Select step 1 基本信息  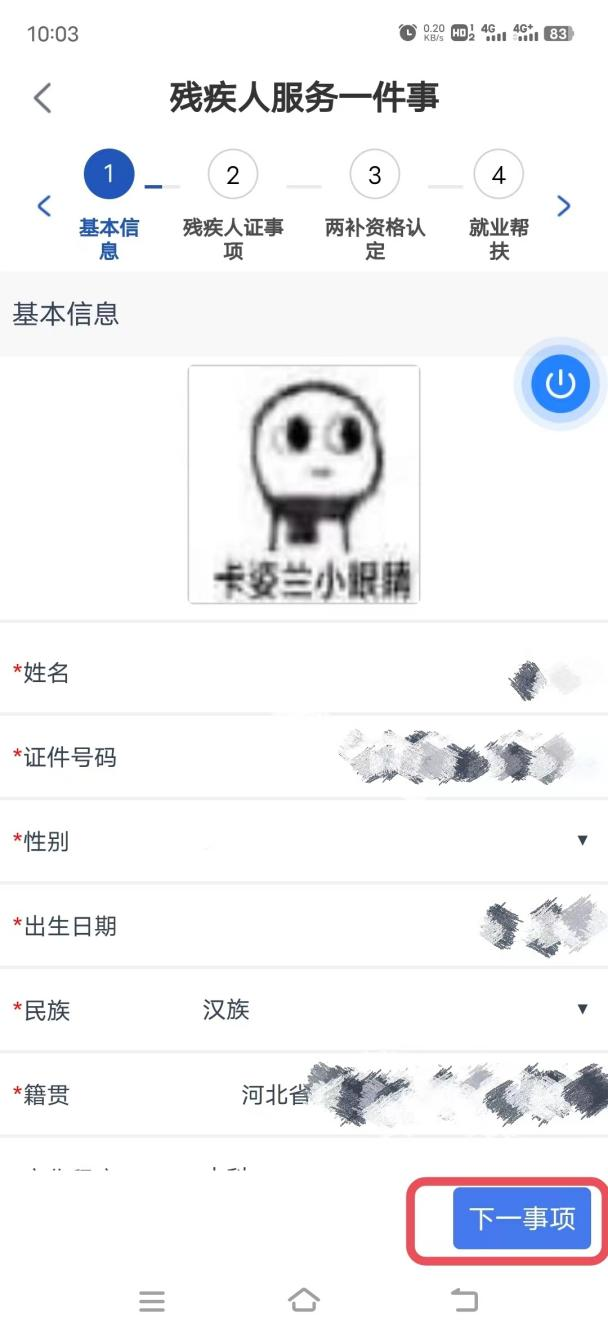(109, 176)
